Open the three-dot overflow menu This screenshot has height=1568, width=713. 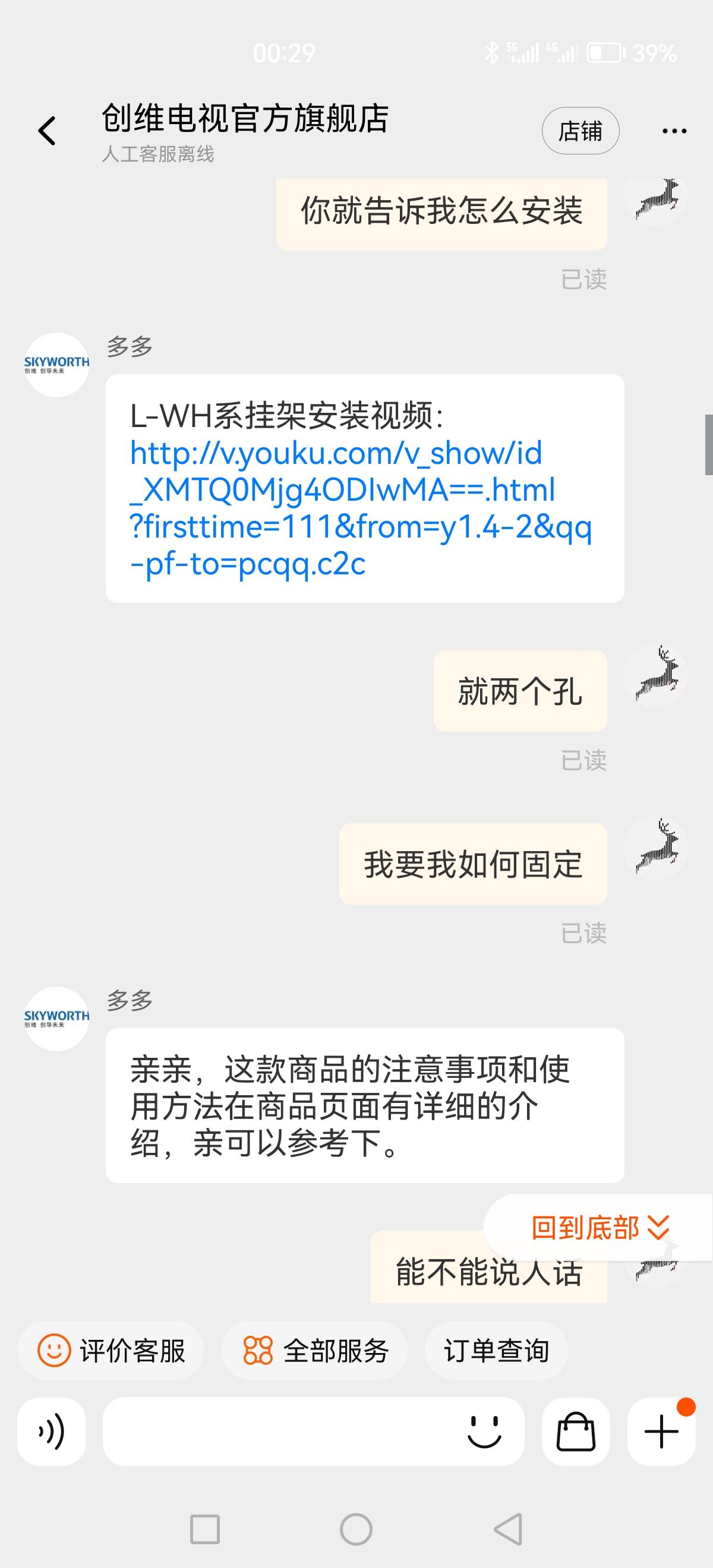[674, 131]
